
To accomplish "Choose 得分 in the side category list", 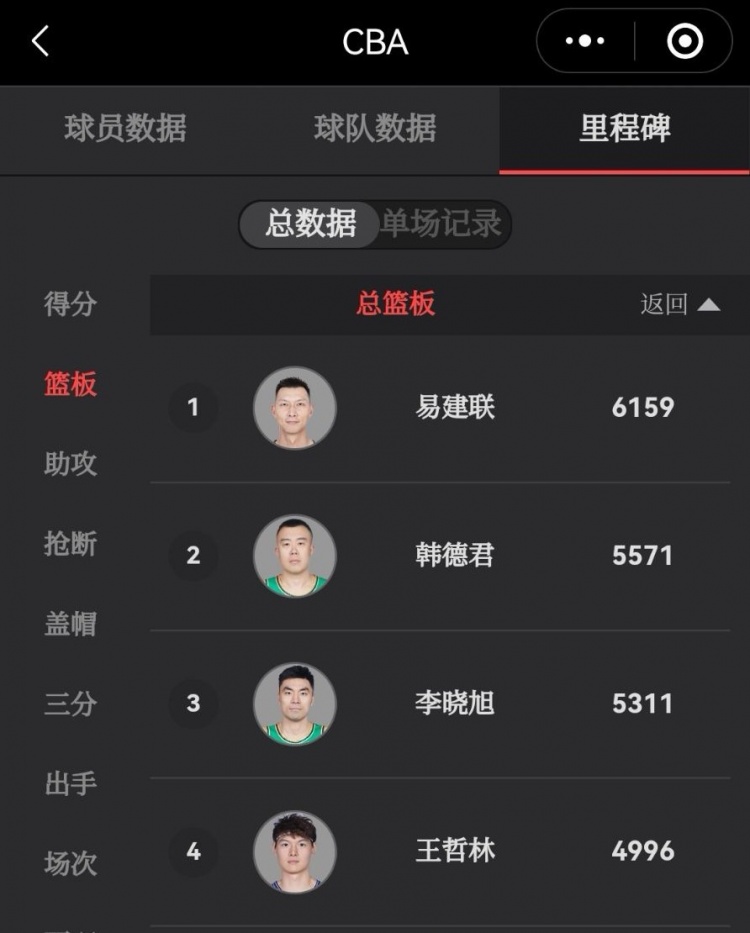I will click(x=70, y=304).
